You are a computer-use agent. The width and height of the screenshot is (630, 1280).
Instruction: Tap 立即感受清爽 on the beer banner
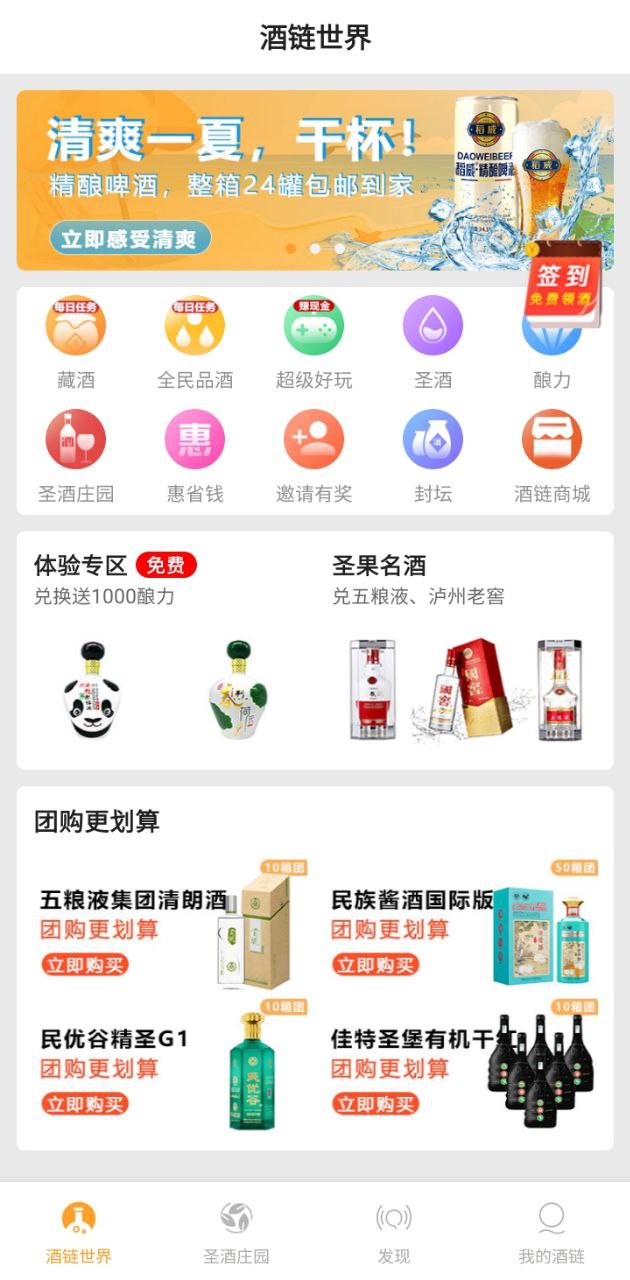point(130,239)
